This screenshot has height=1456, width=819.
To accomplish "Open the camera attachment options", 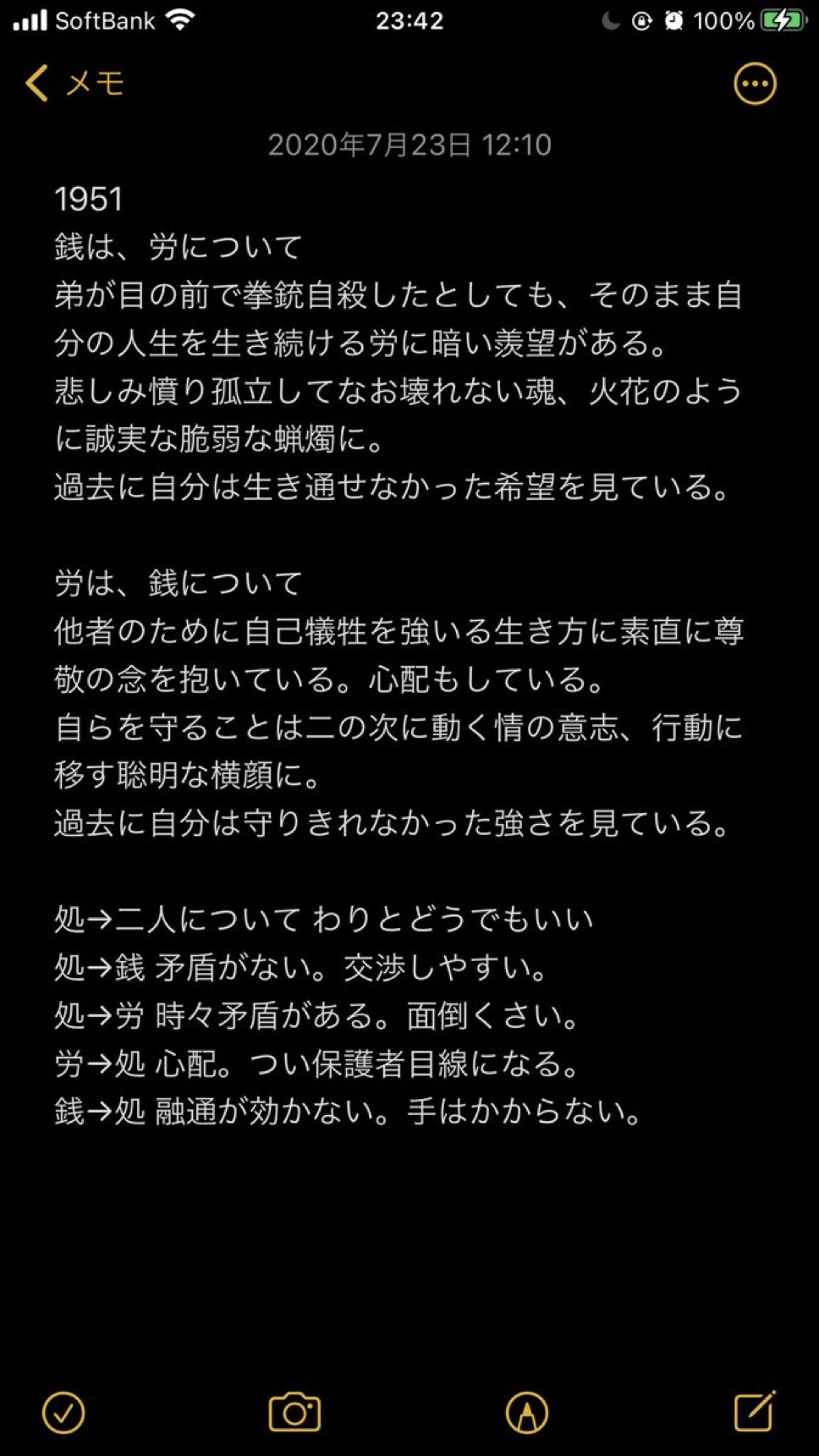I will [294, 1412].
